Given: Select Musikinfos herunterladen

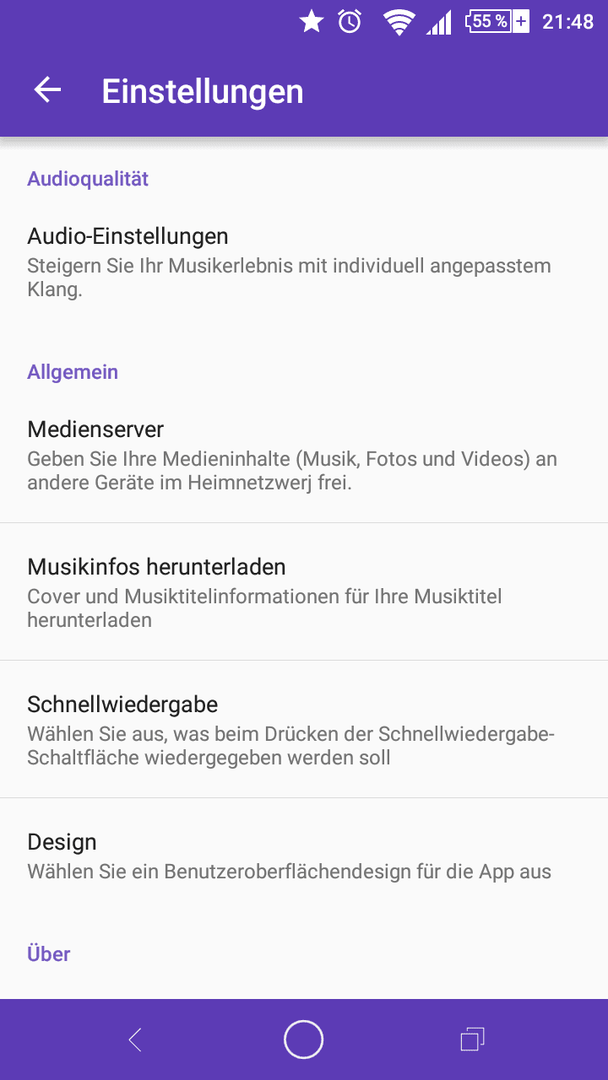Looking at the screenshot, I should point(304,592).
